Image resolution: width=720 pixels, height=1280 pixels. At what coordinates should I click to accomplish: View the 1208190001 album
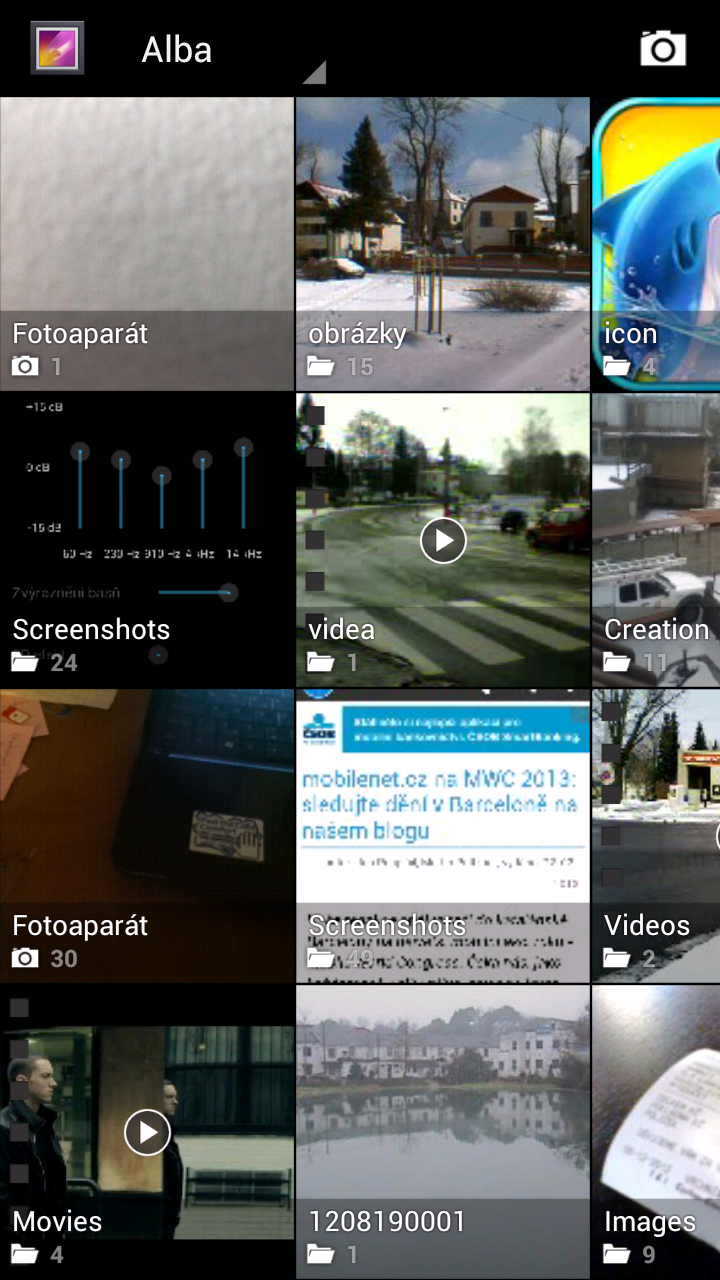click(443, 1132)
